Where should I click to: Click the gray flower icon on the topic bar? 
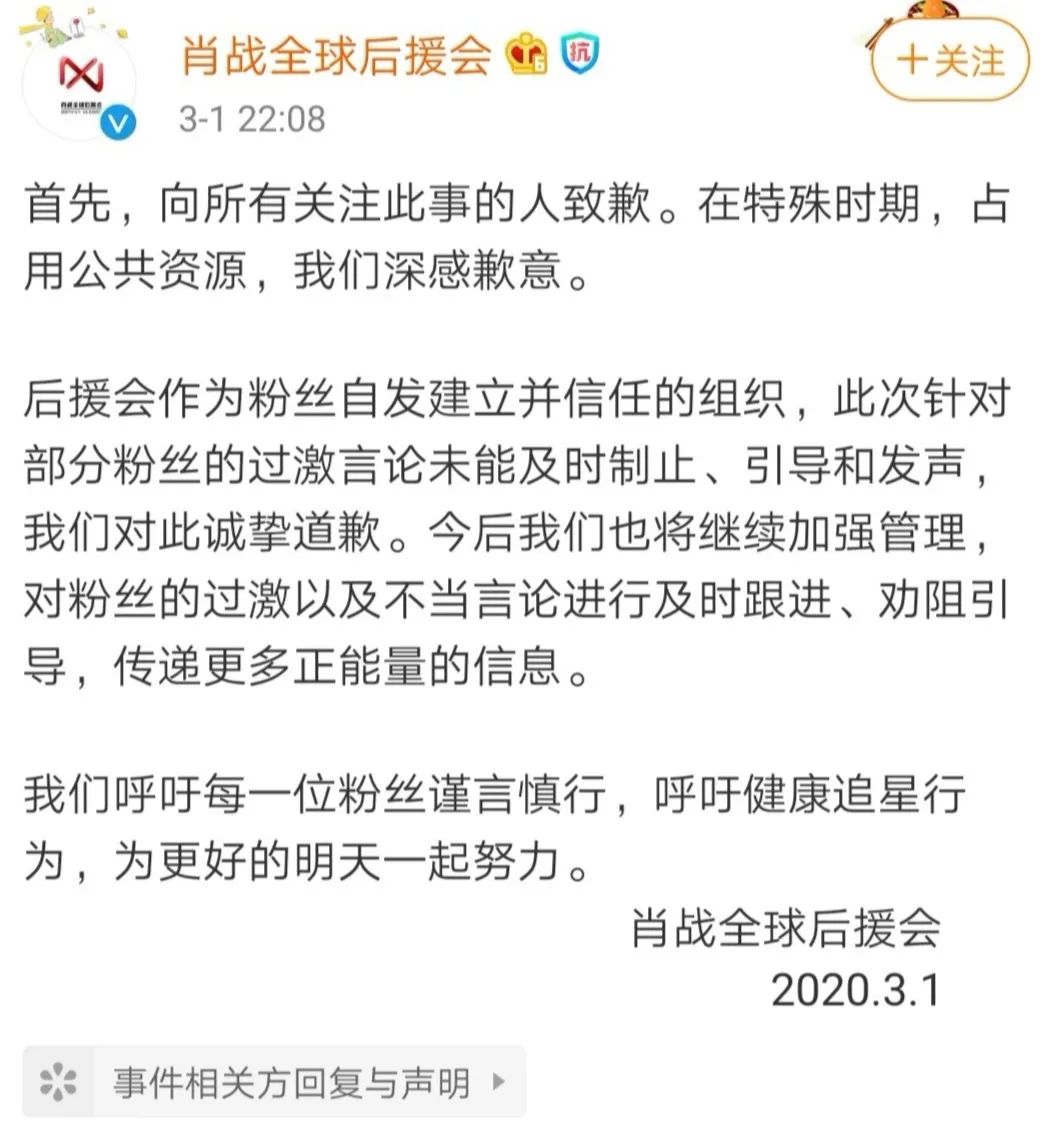tap(56, 1082)
